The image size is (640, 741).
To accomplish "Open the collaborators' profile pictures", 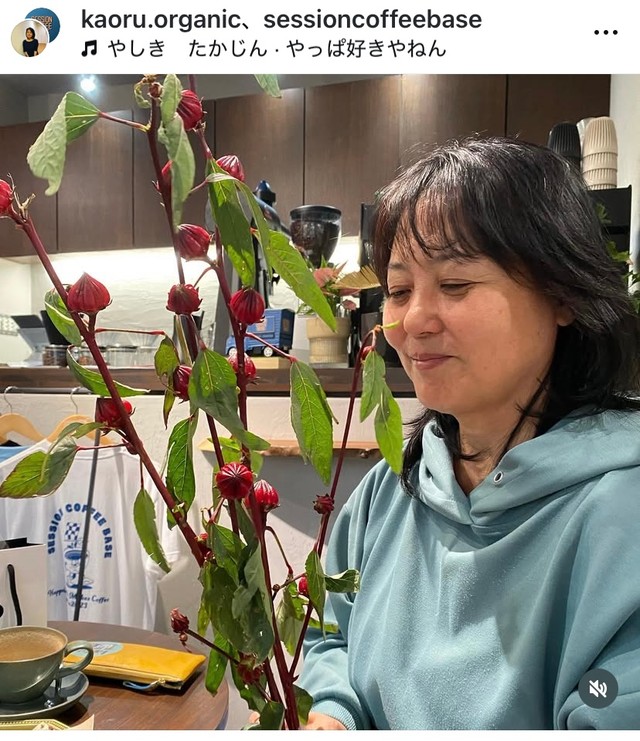I will 35,32.
